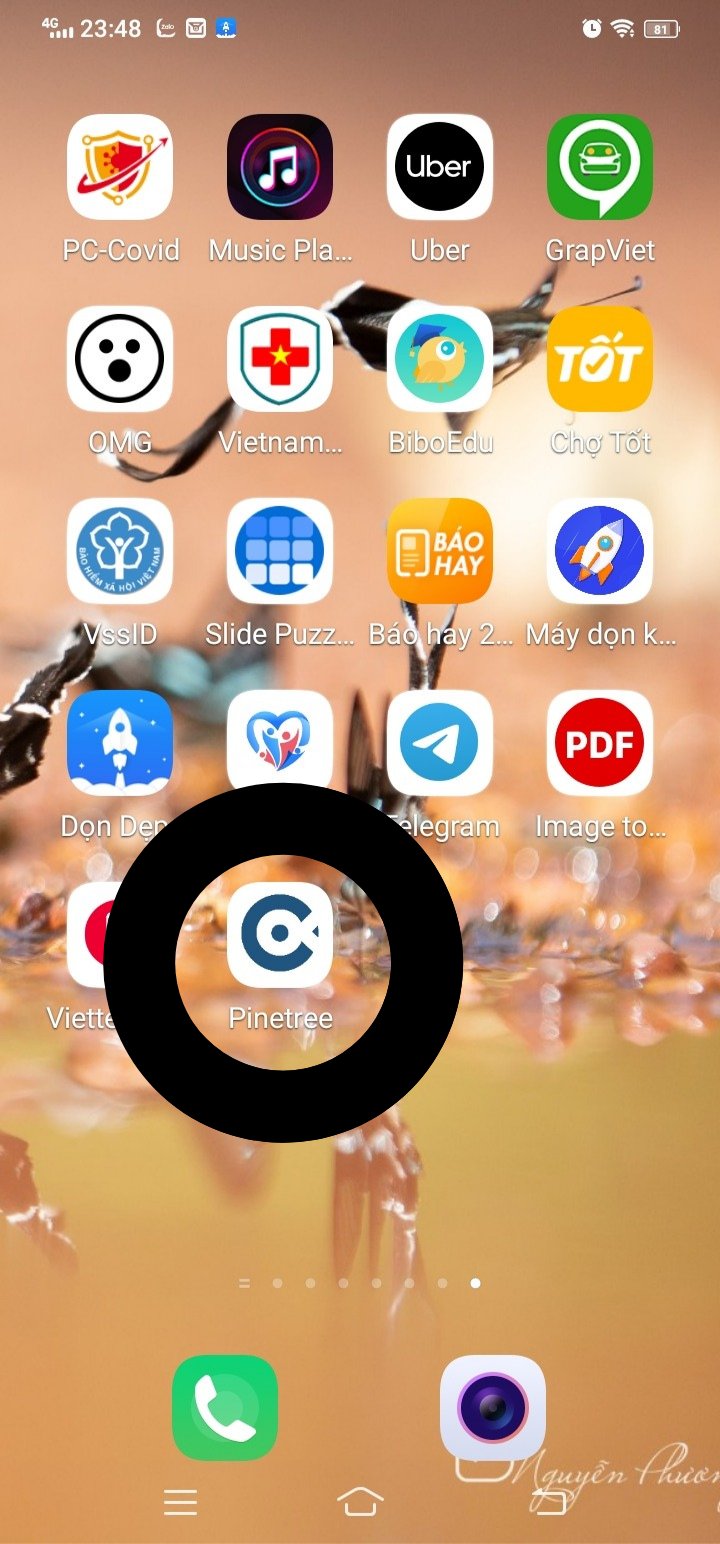Image resolution: width=720 pixels, height=1544 pixels.
Task: Open BiboEdu app
Action: [440, 359]
